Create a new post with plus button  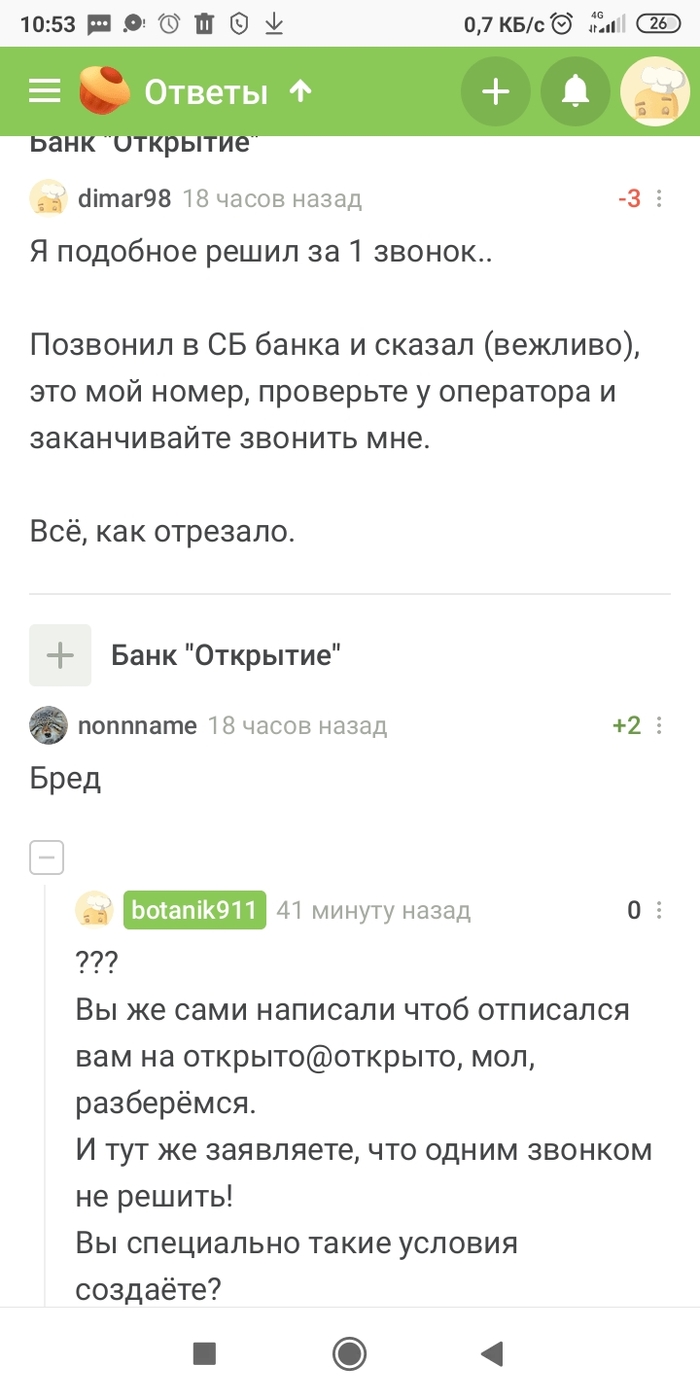tap(495, 92)
